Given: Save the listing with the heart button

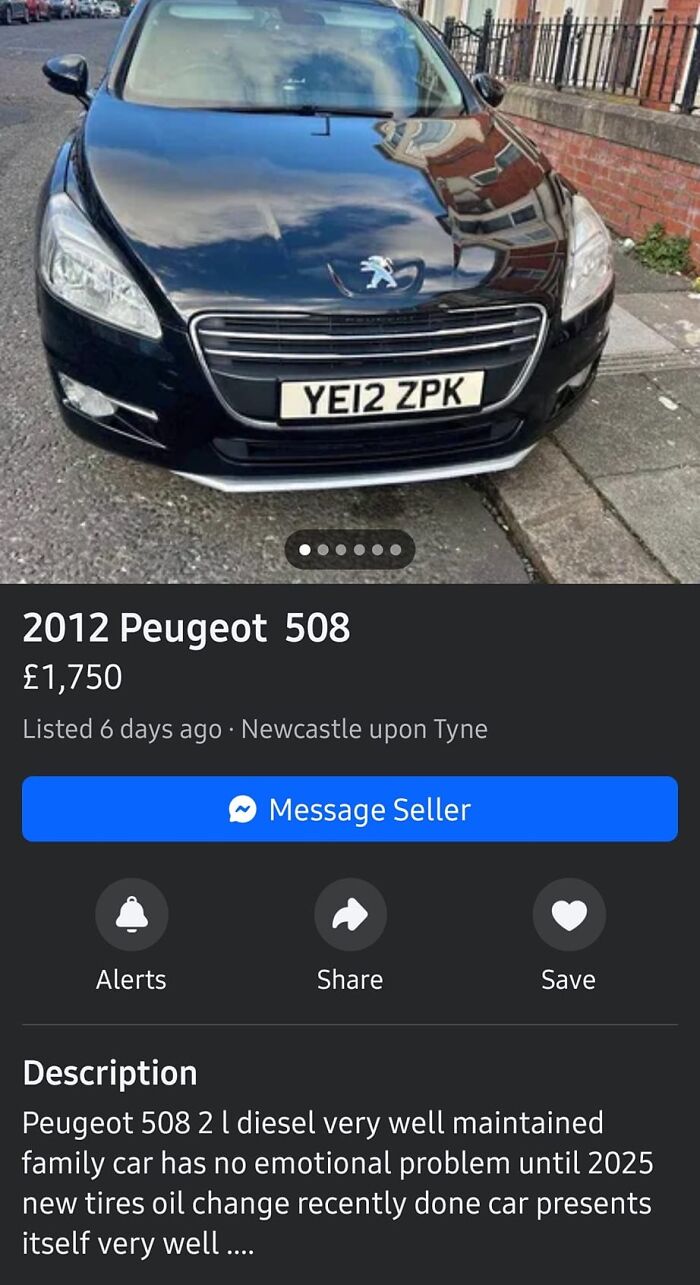Looking at the screenshot, I should [x=568, y=914].
